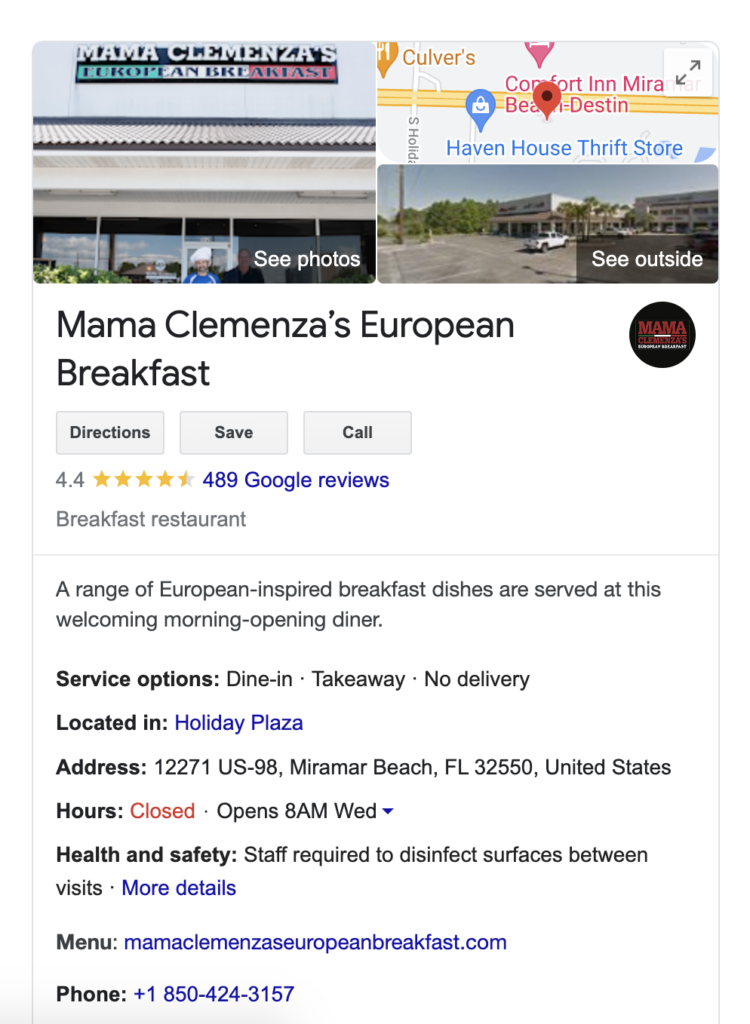The width and height of the screenshot is (750, 1024).
Task: Dial the phone number +1 850-424-3157
Action: (213, 994)
